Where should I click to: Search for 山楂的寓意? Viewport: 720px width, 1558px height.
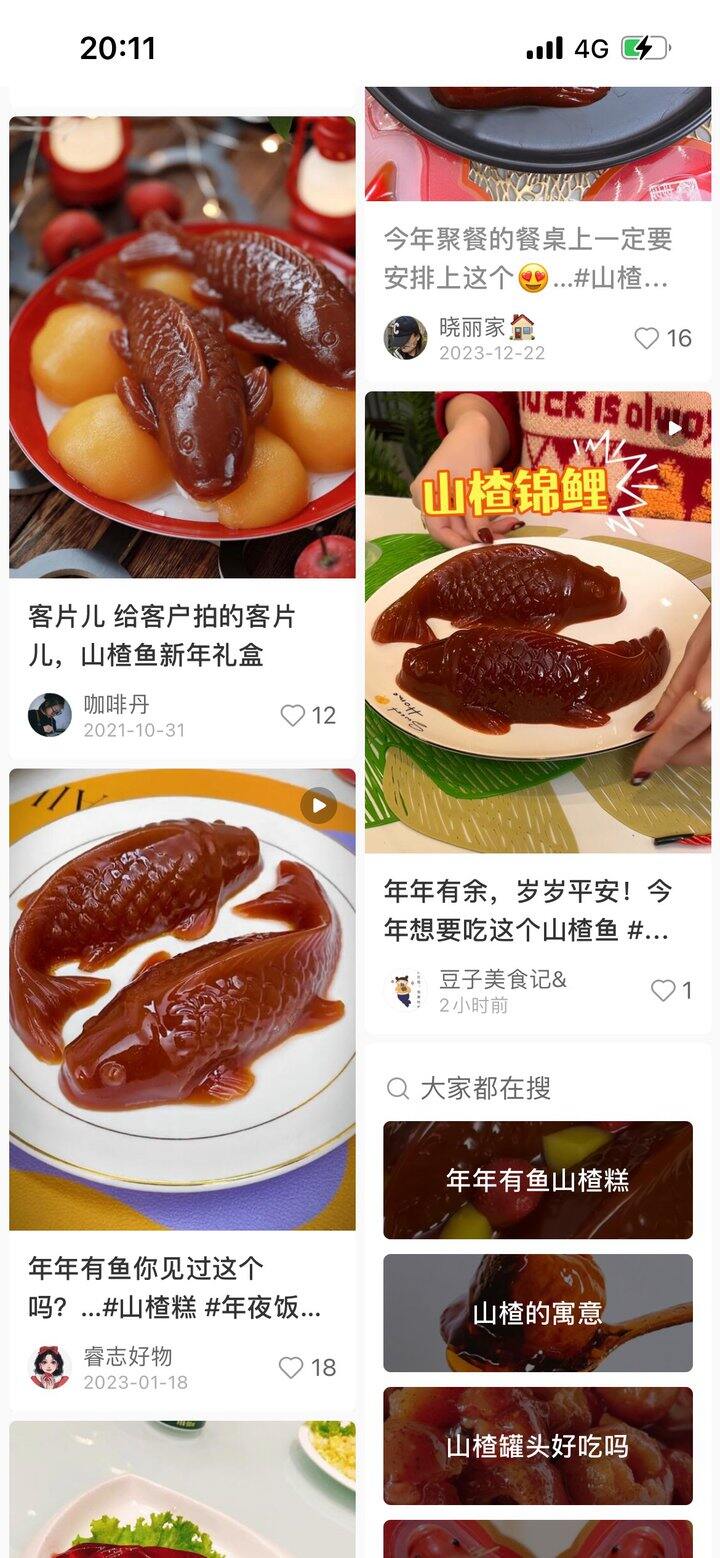pos(538,1313)
